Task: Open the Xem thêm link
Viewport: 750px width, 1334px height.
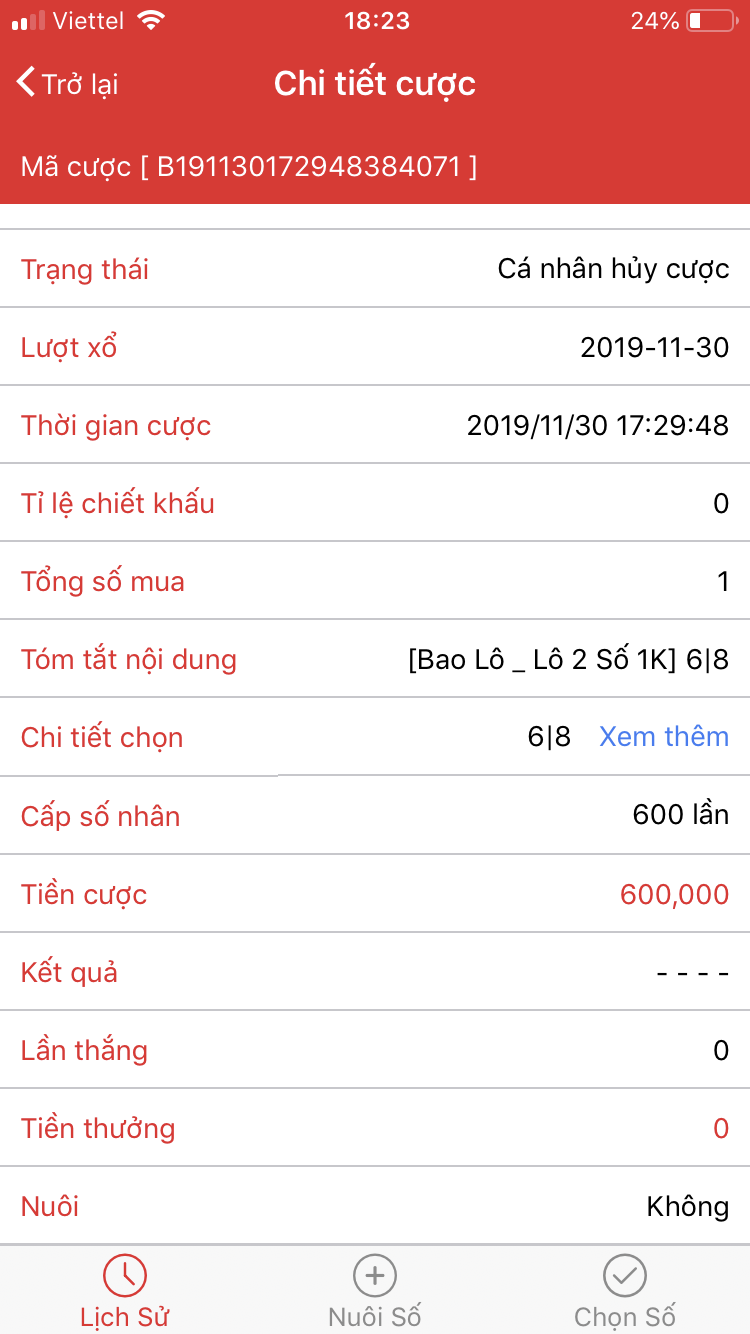Action: pyautogui.click(x=664, y=737)
